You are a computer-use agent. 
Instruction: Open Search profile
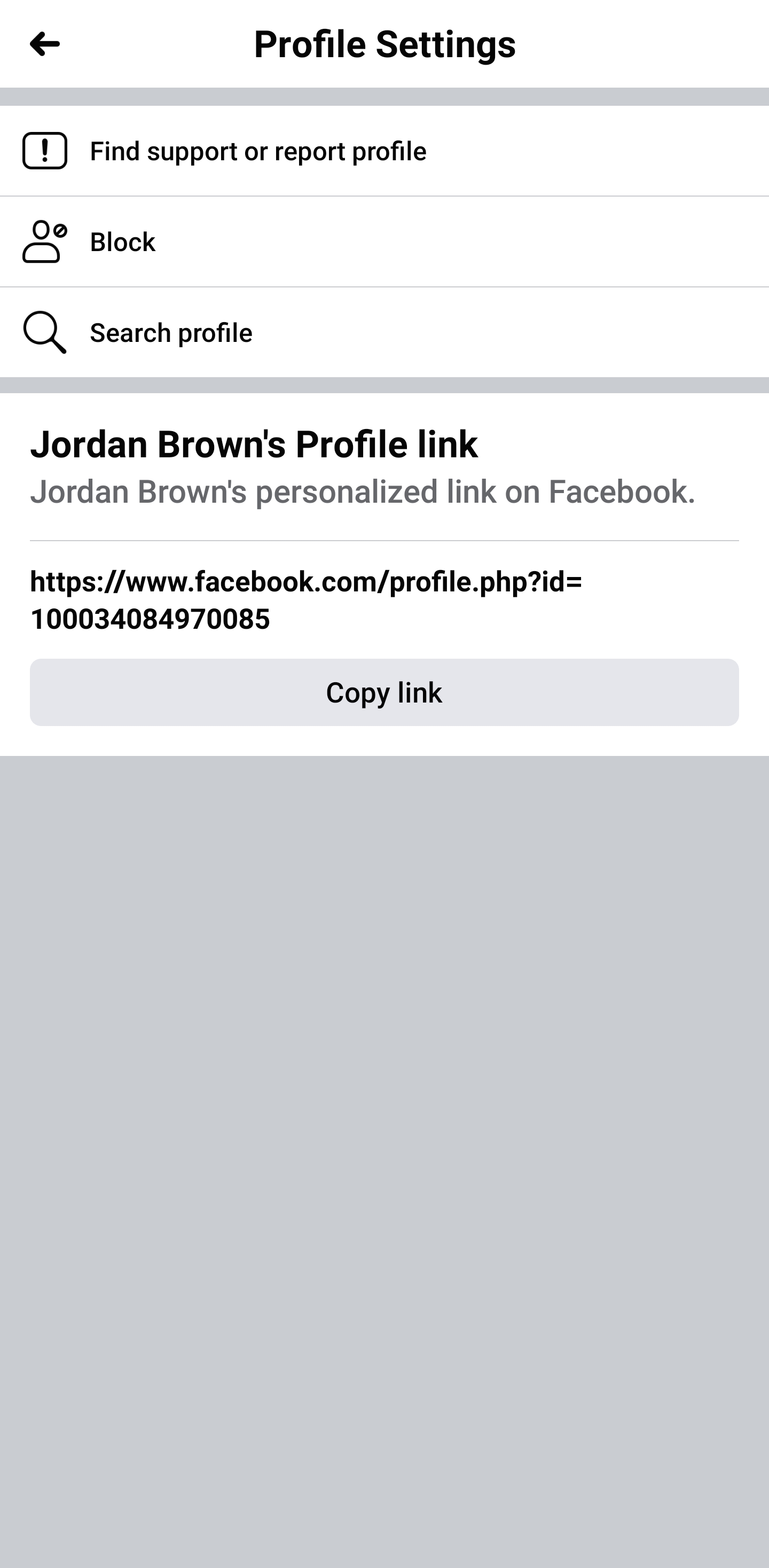pos(171,332)
